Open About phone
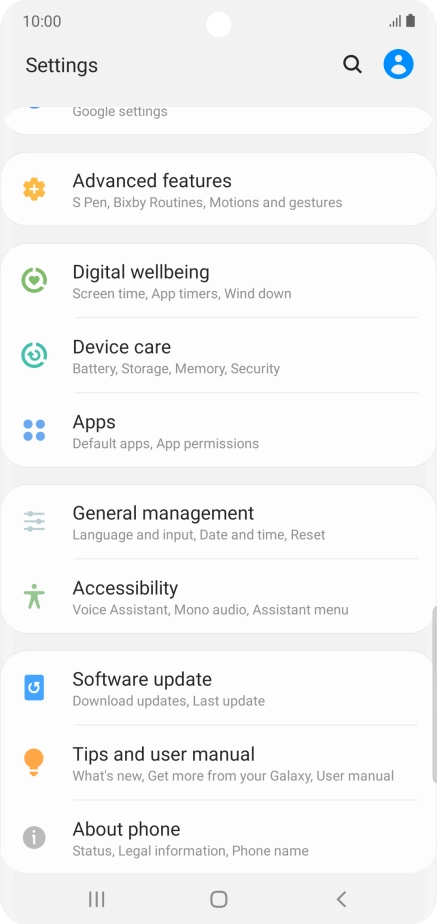 [x=218, y=838]
